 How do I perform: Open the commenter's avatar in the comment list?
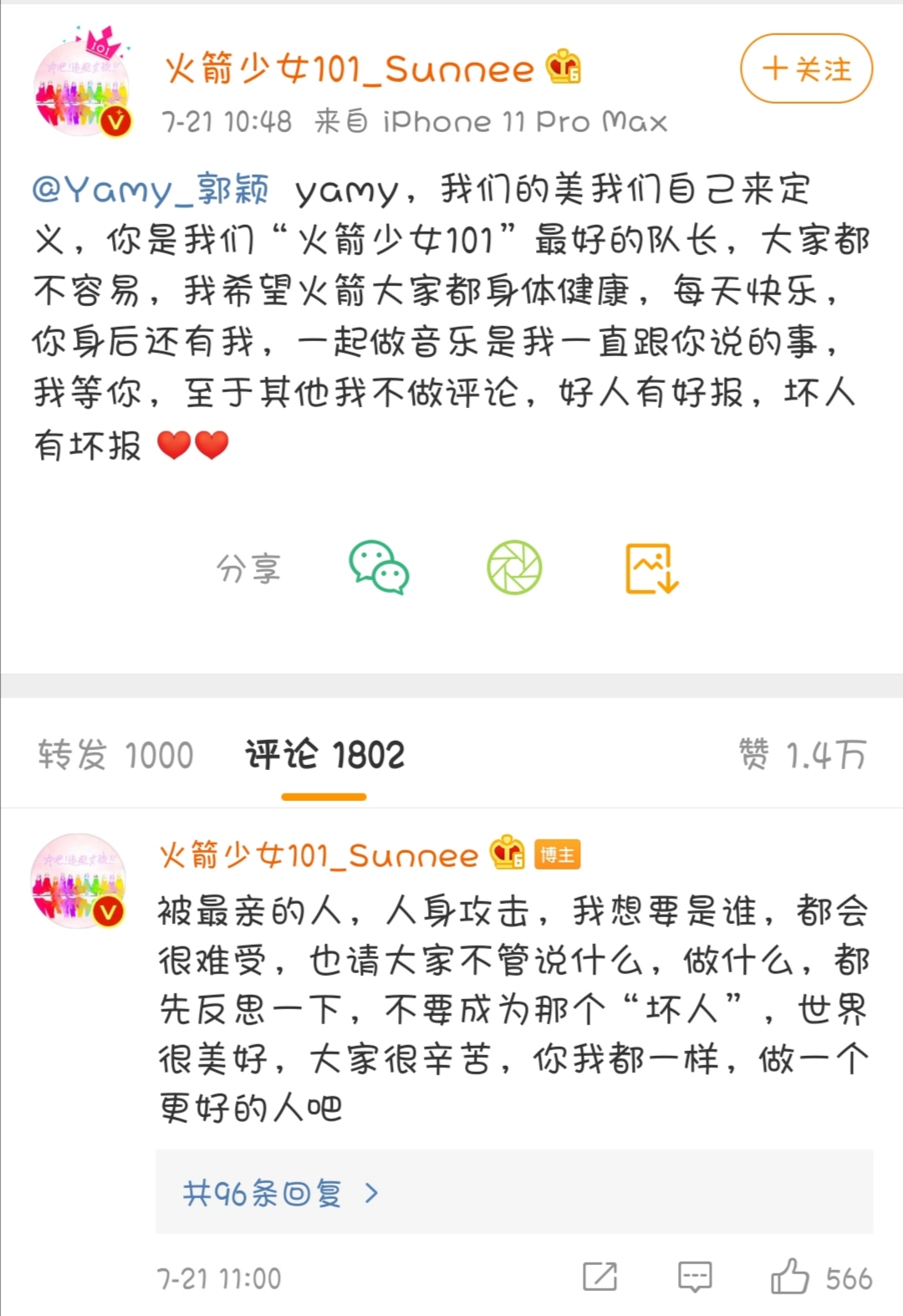coord(78,880)
